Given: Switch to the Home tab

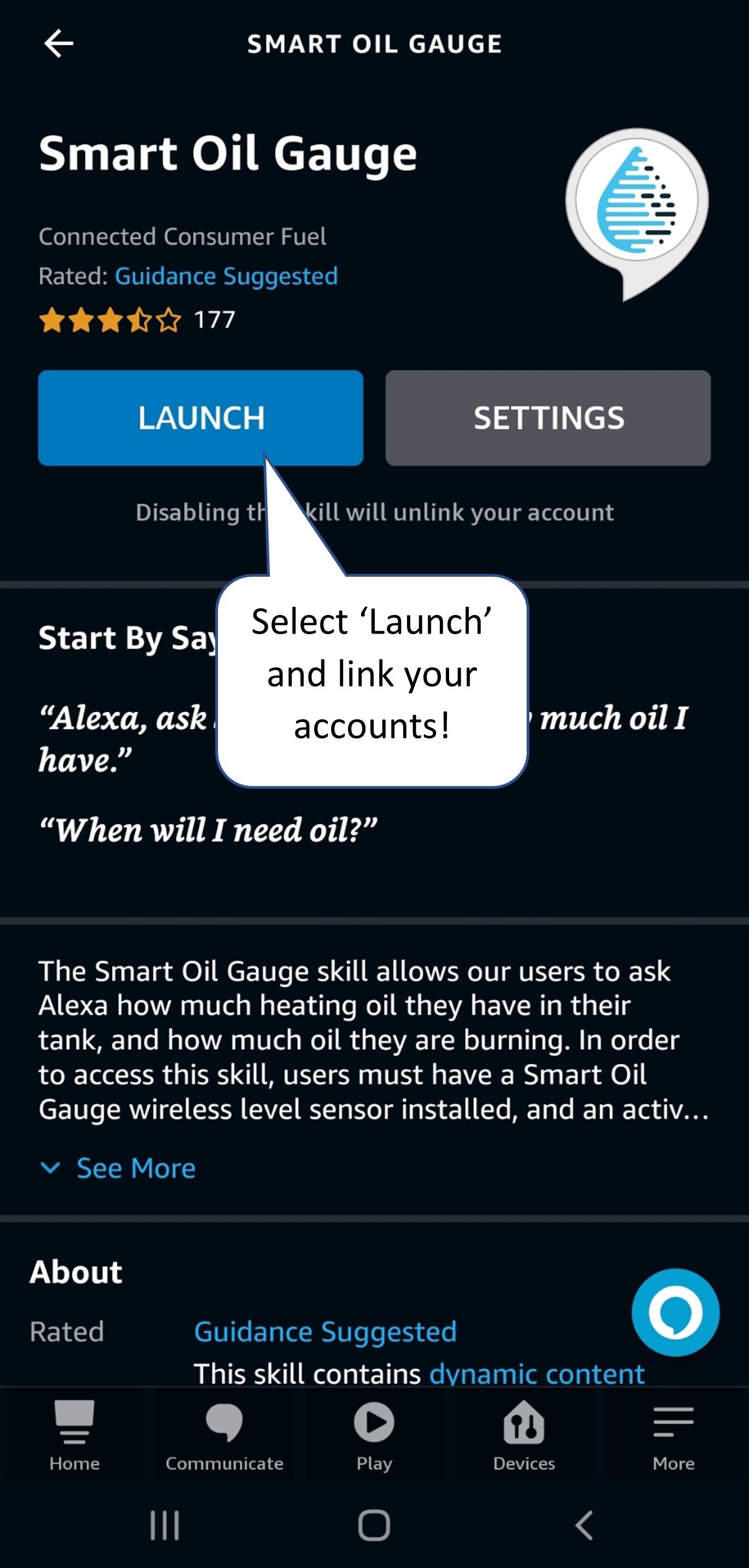Looking at the screenshot, I should [x=74, y=1434].
